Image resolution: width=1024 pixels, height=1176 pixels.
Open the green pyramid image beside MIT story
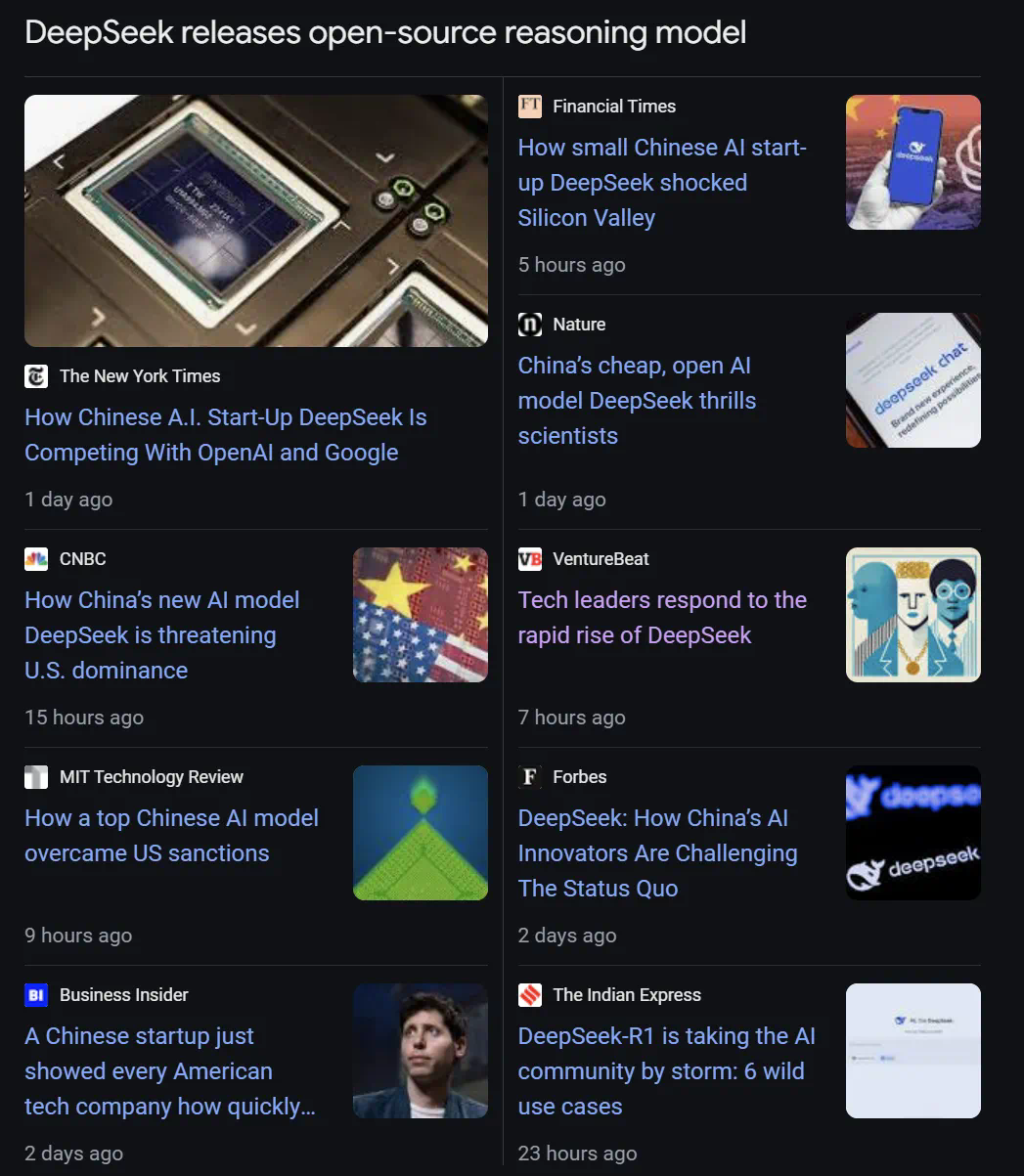[x=420, y=833]
